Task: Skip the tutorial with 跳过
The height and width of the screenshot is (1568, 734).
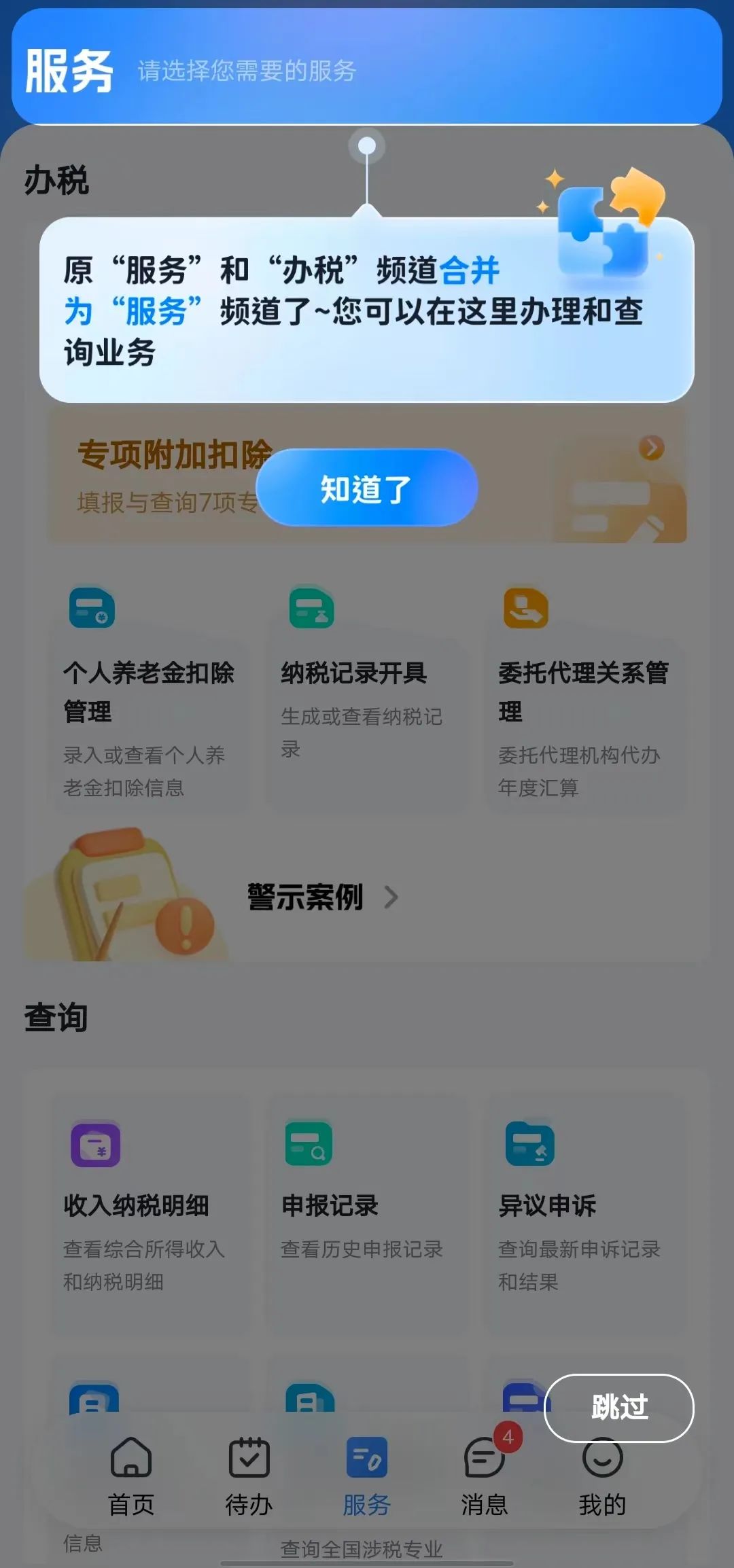Action: [618, 1408]
